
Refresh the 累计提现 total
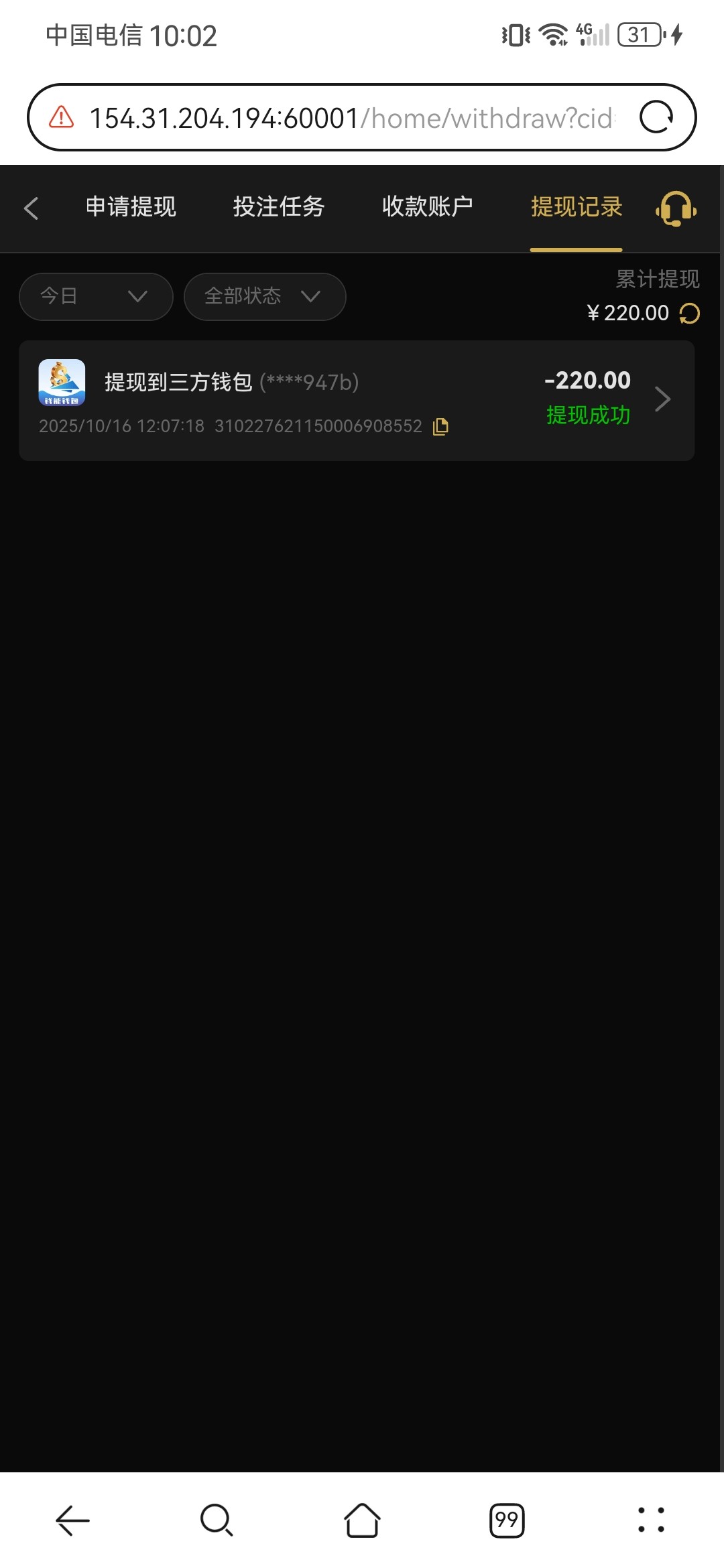(x=690, y=314)
